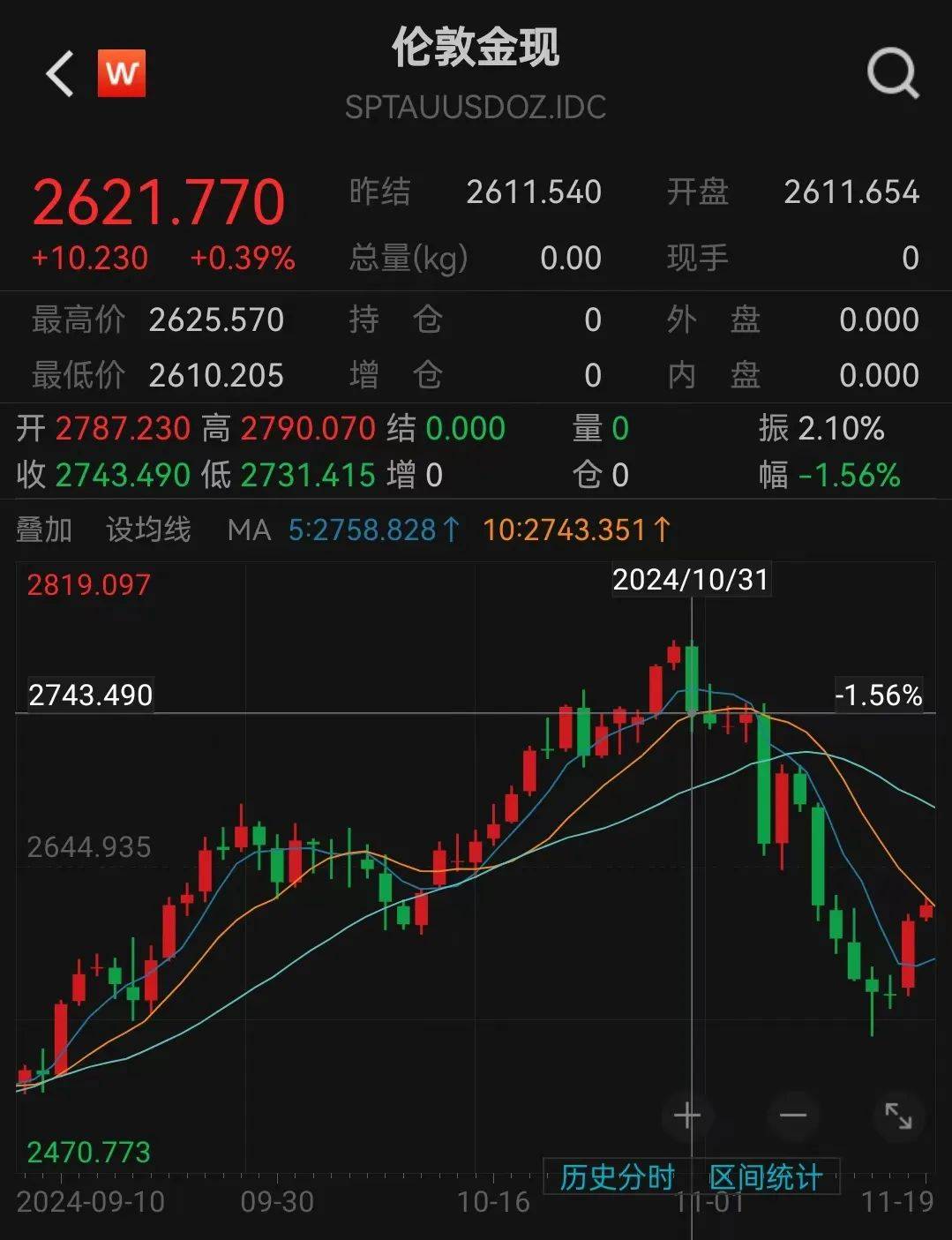The width and height of the screenshot is (952, 1240).
Task: Open search with the magnifier icon
Action: pos(895,72)
